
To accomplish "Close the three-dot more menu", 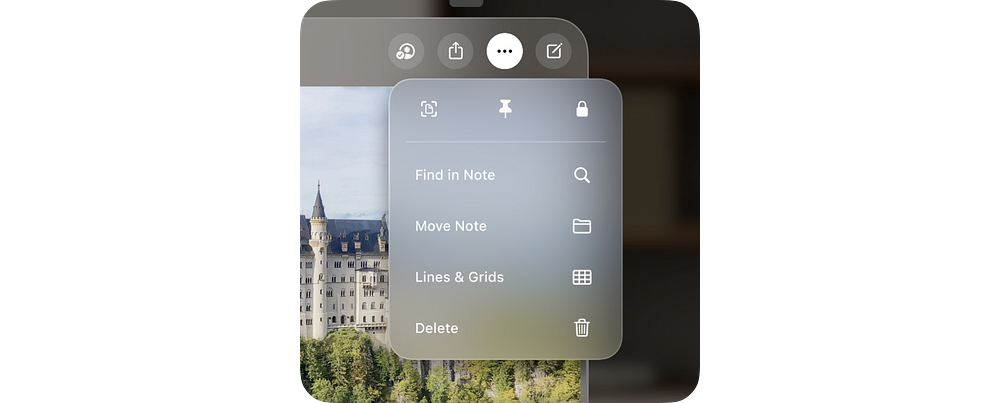I will (x=504, y=51).
